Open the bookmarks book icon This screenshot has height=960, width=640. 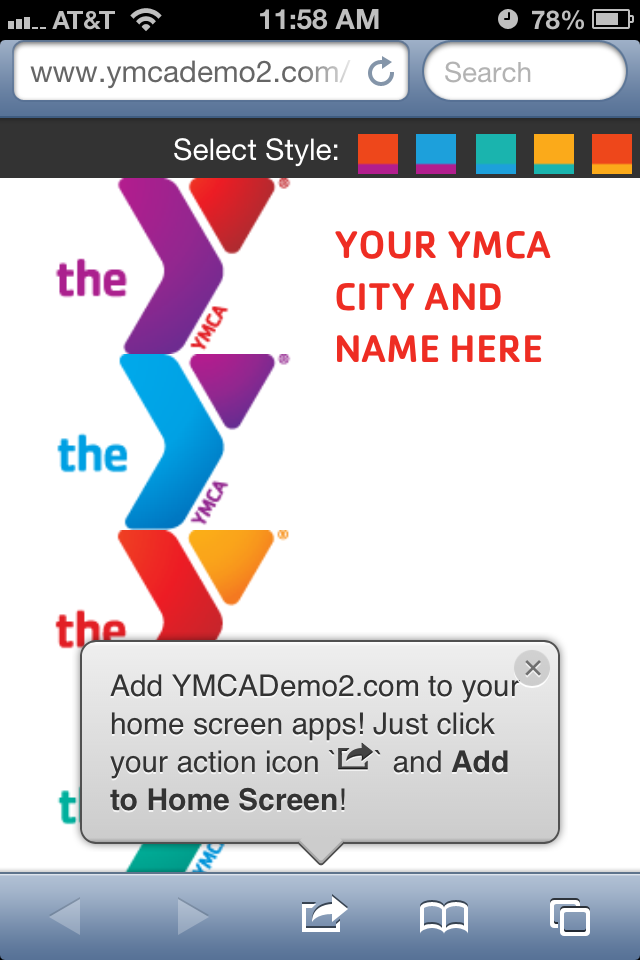[x=444, y=915]
